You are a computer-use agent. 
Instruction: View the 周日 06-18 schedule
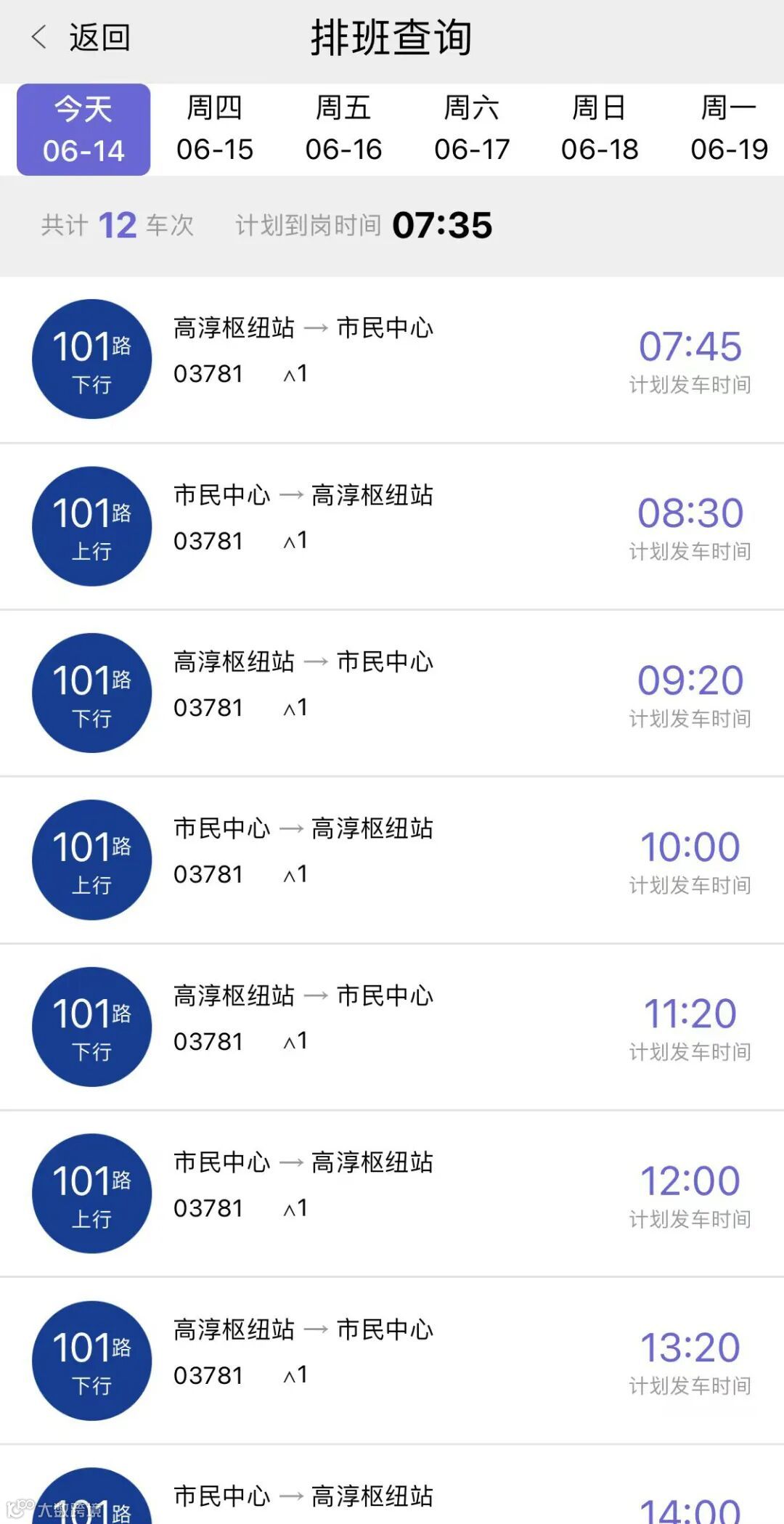600,129
